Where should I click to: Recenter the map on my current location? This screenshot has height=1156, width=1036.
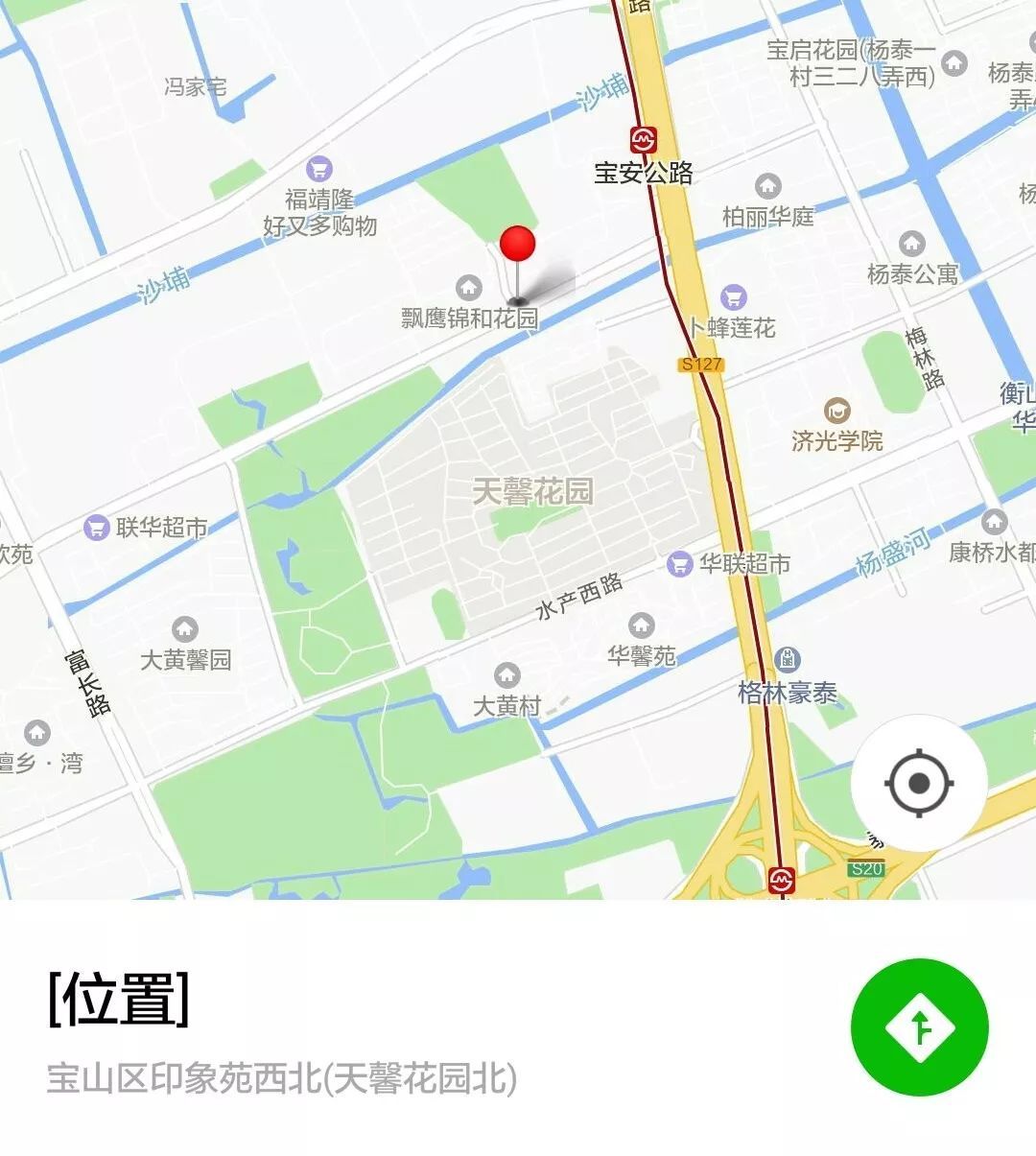click(x=918, y=783)
